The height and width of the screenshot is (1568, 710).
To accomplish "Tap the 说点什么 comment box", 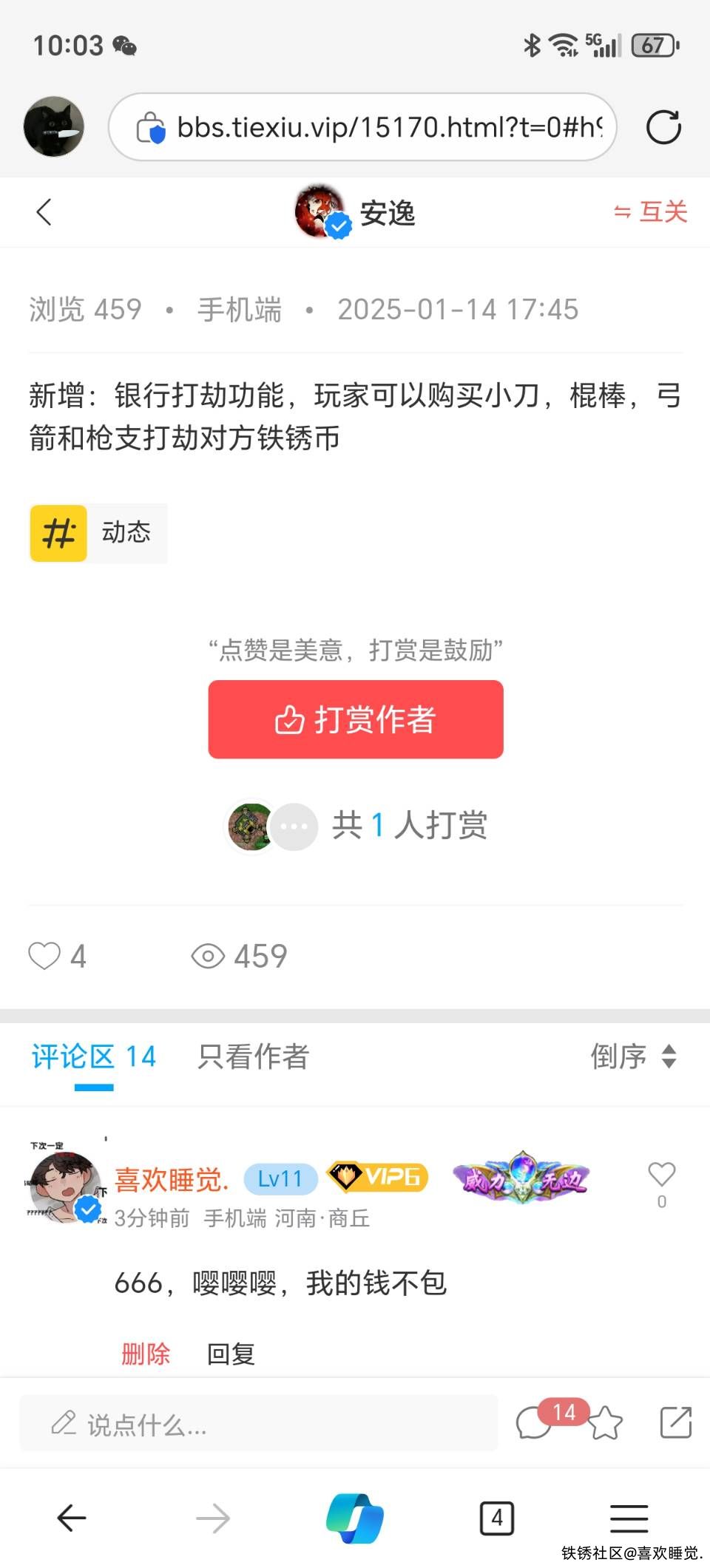I will pos(259,1423).
